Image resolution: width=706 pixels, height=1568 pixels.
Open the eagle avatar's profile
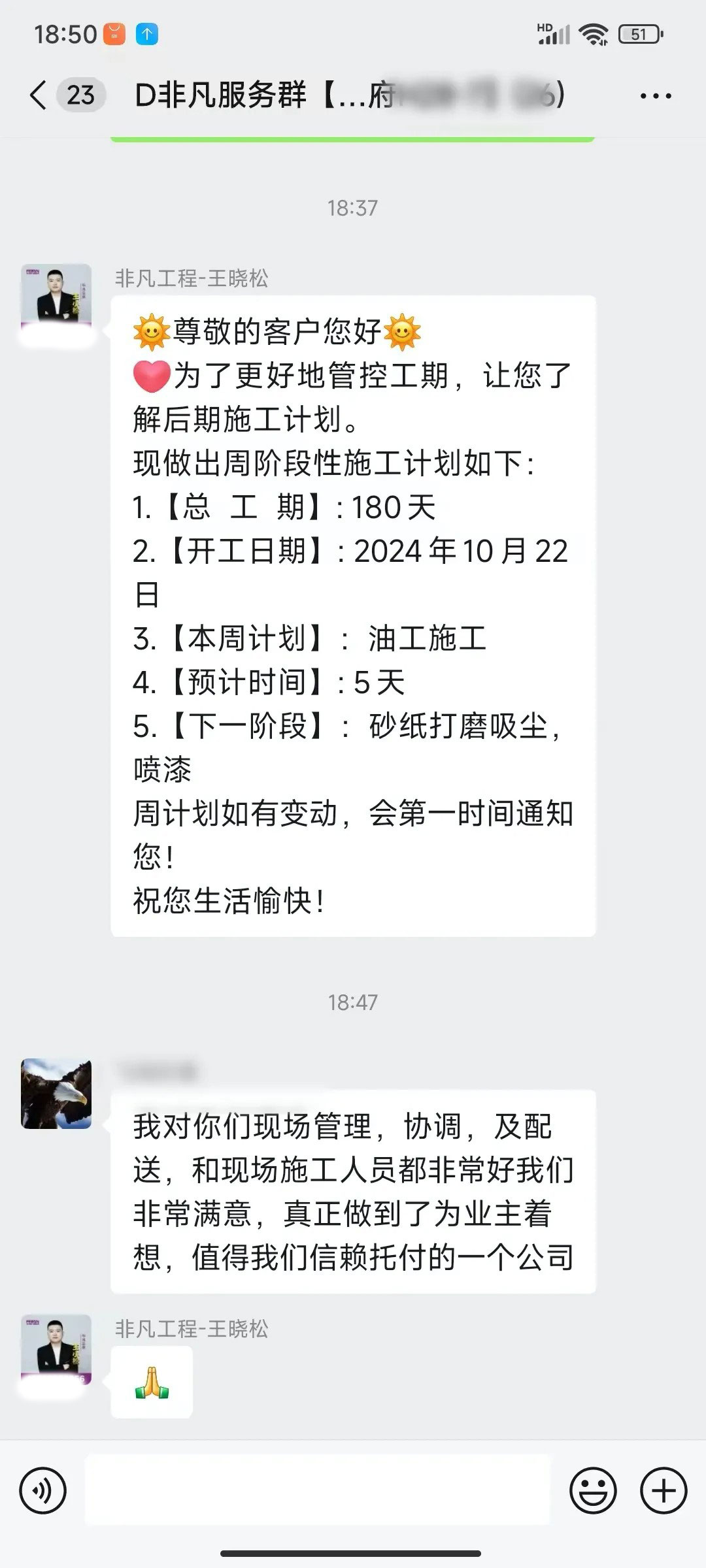(x=56, y=1094)
